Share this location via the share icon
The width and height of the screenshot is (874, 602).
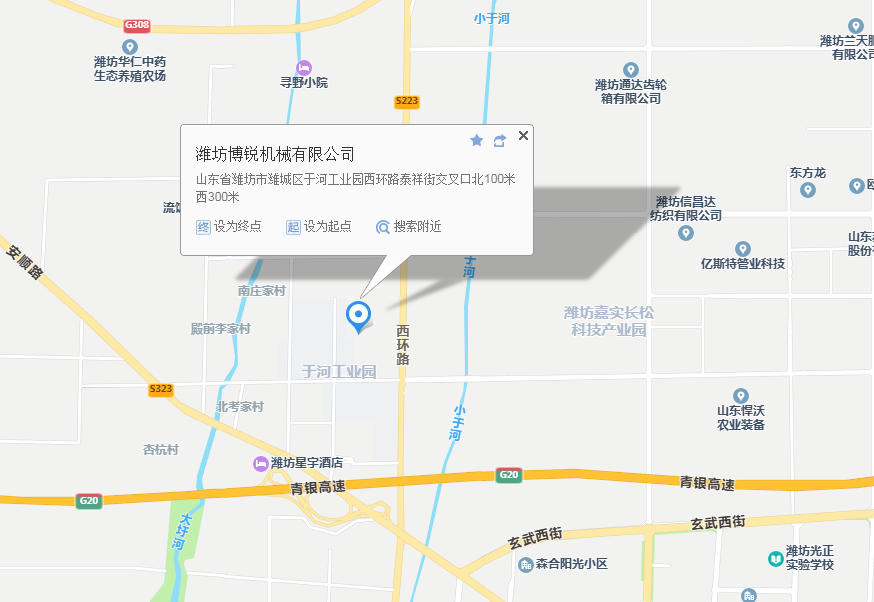[x=499, y=141]
